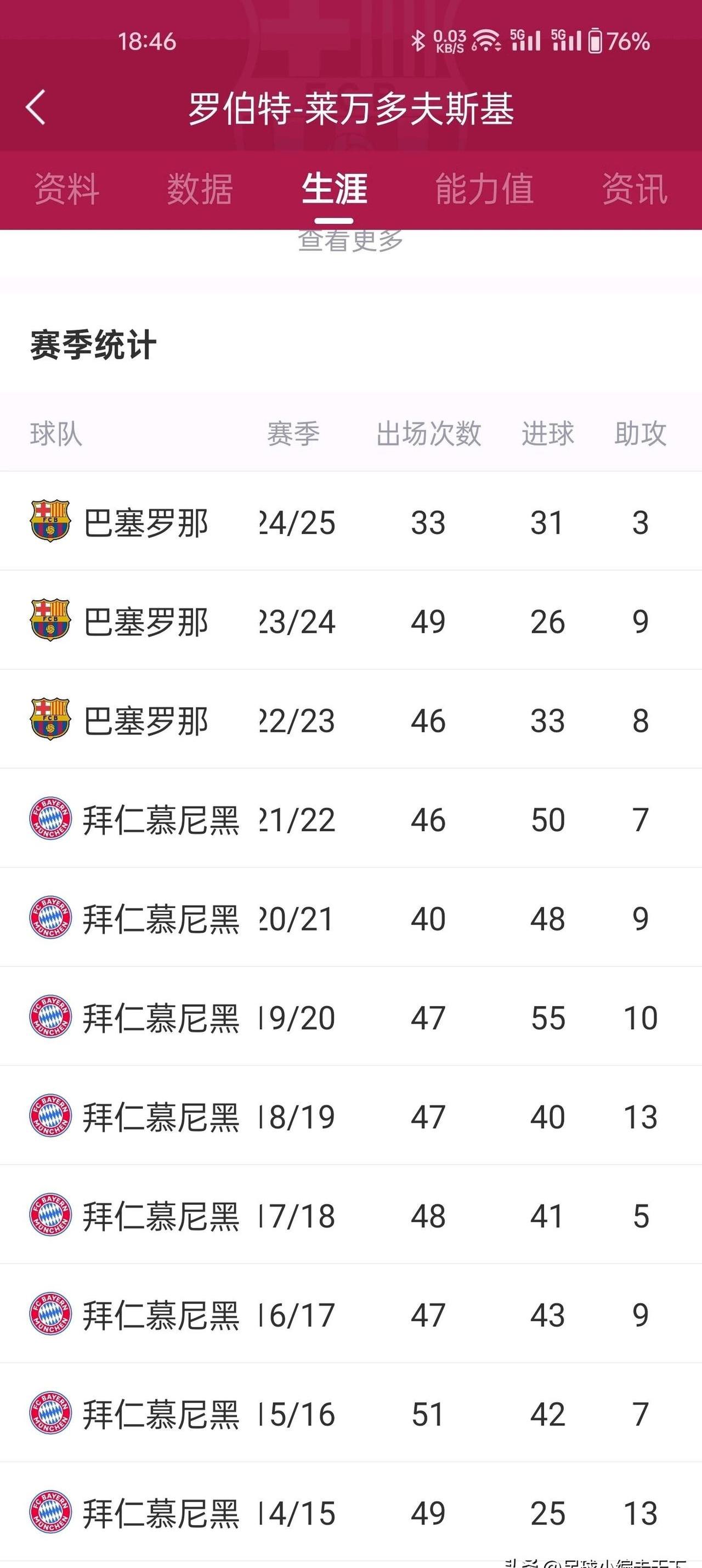
Task: View the 能力值 tab
Action: (x=484, y=189)
